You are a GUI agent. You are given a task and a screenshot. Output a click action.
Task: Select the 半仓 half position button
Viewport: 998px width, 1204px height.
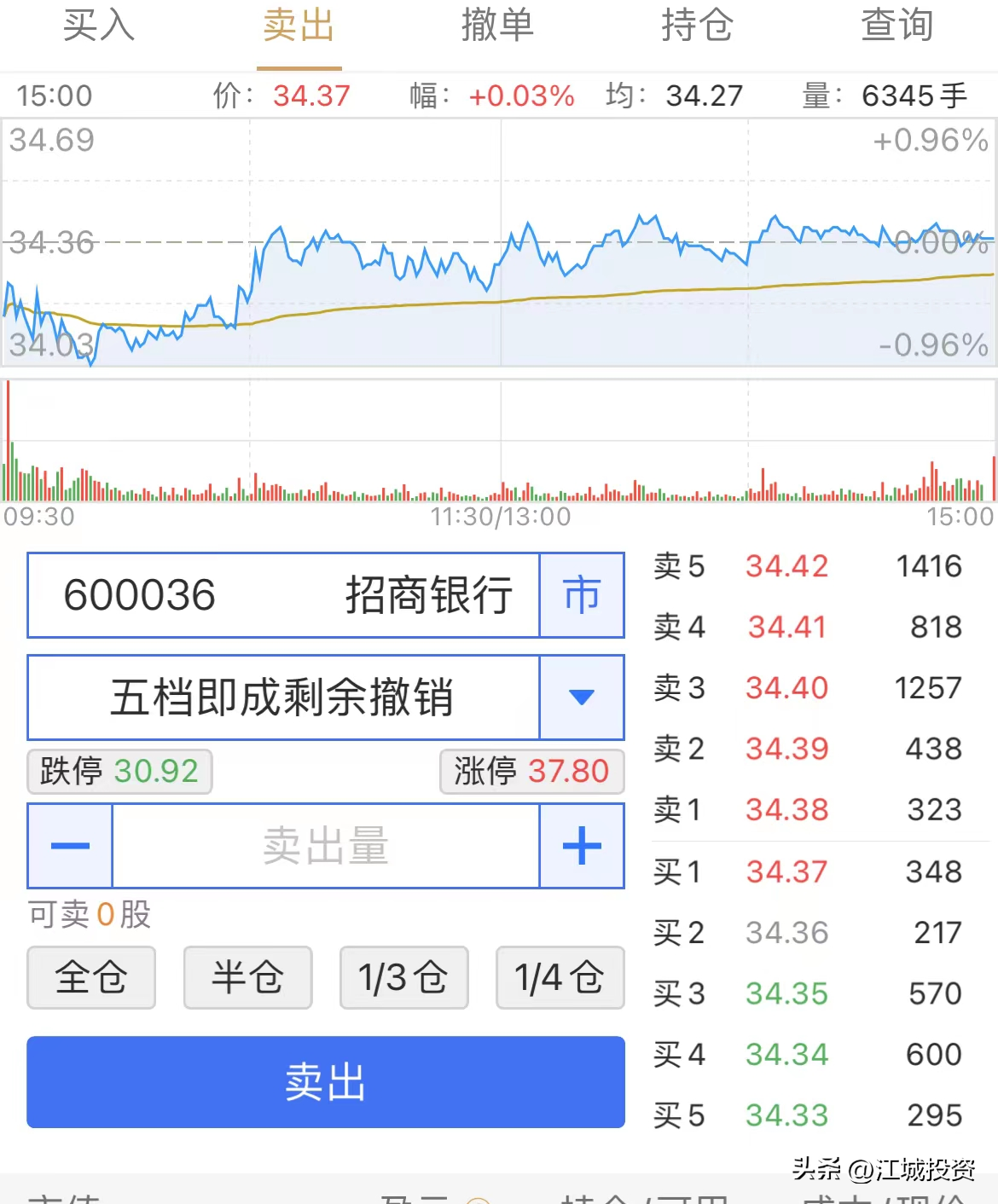coord(247,978)
